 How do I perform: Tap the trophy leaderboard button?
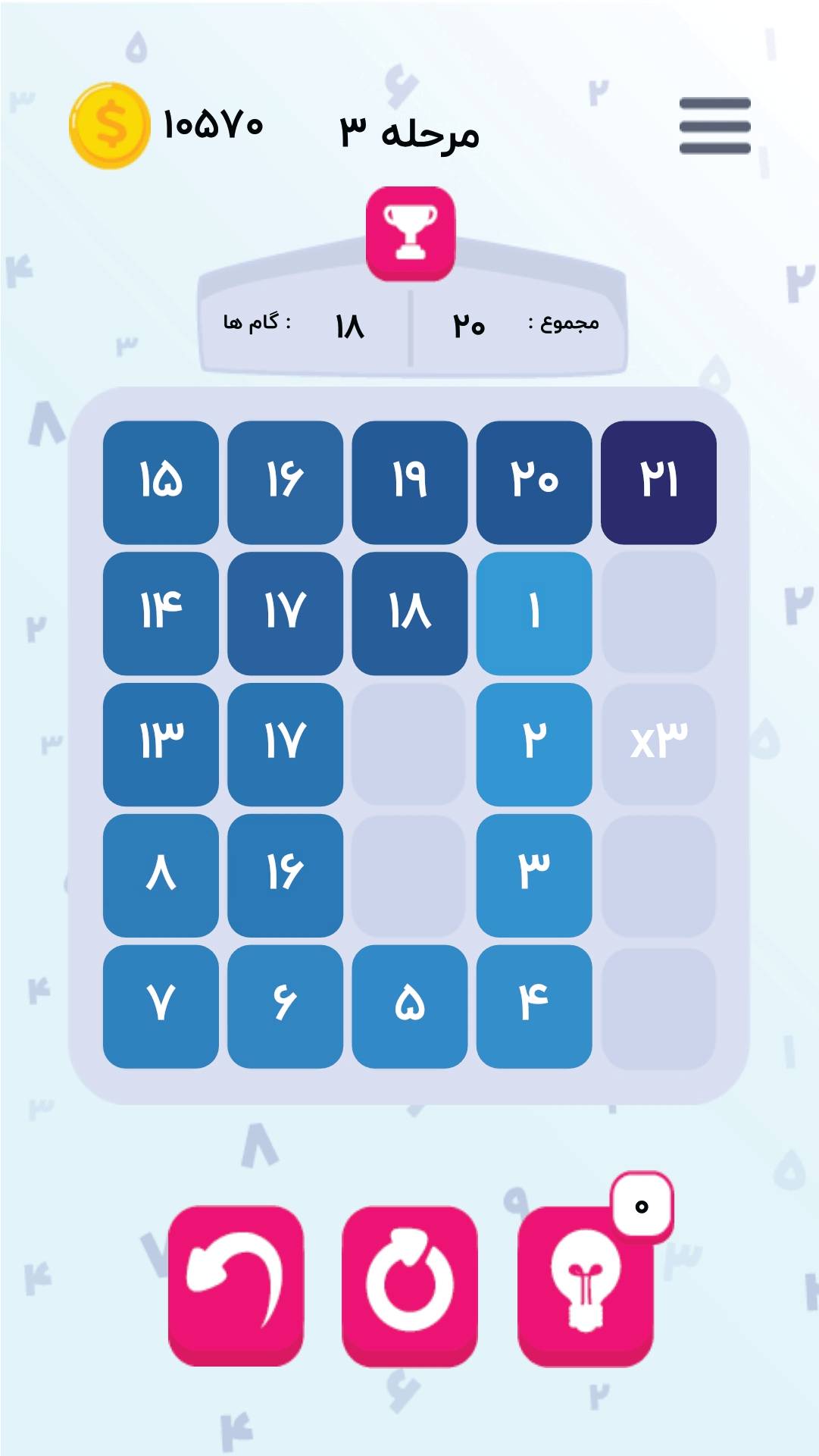click(x=411, y=233)
